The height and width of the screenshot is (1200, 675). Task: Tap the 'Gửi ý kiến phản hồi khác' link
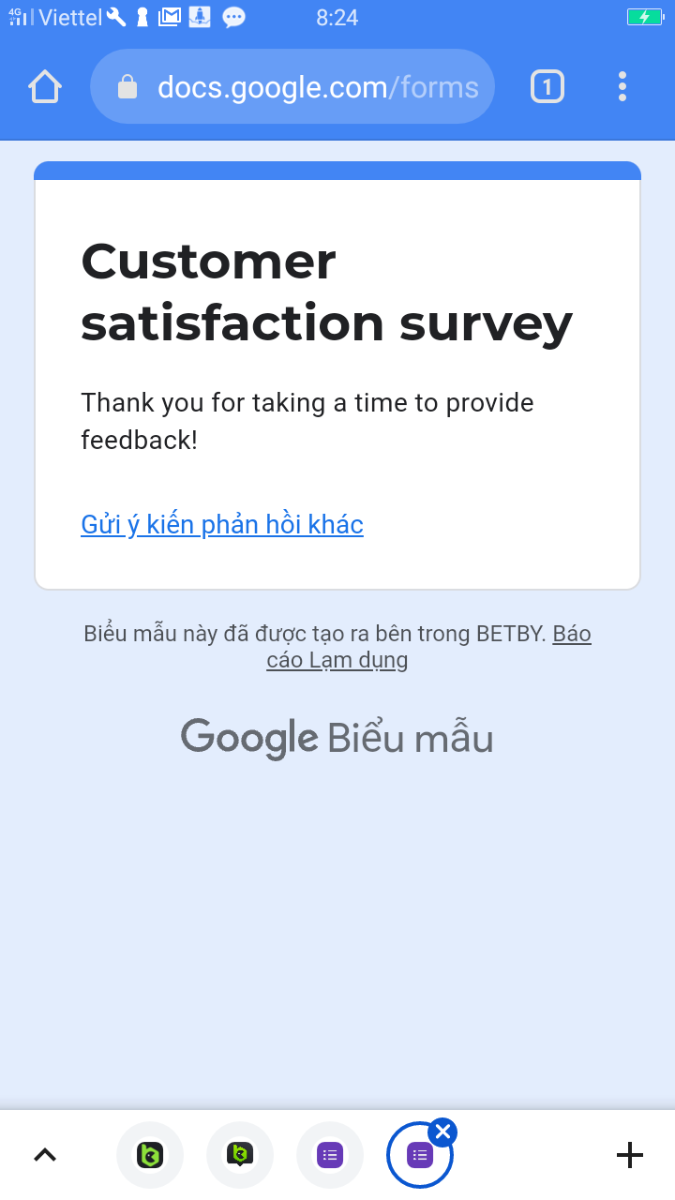222,524
